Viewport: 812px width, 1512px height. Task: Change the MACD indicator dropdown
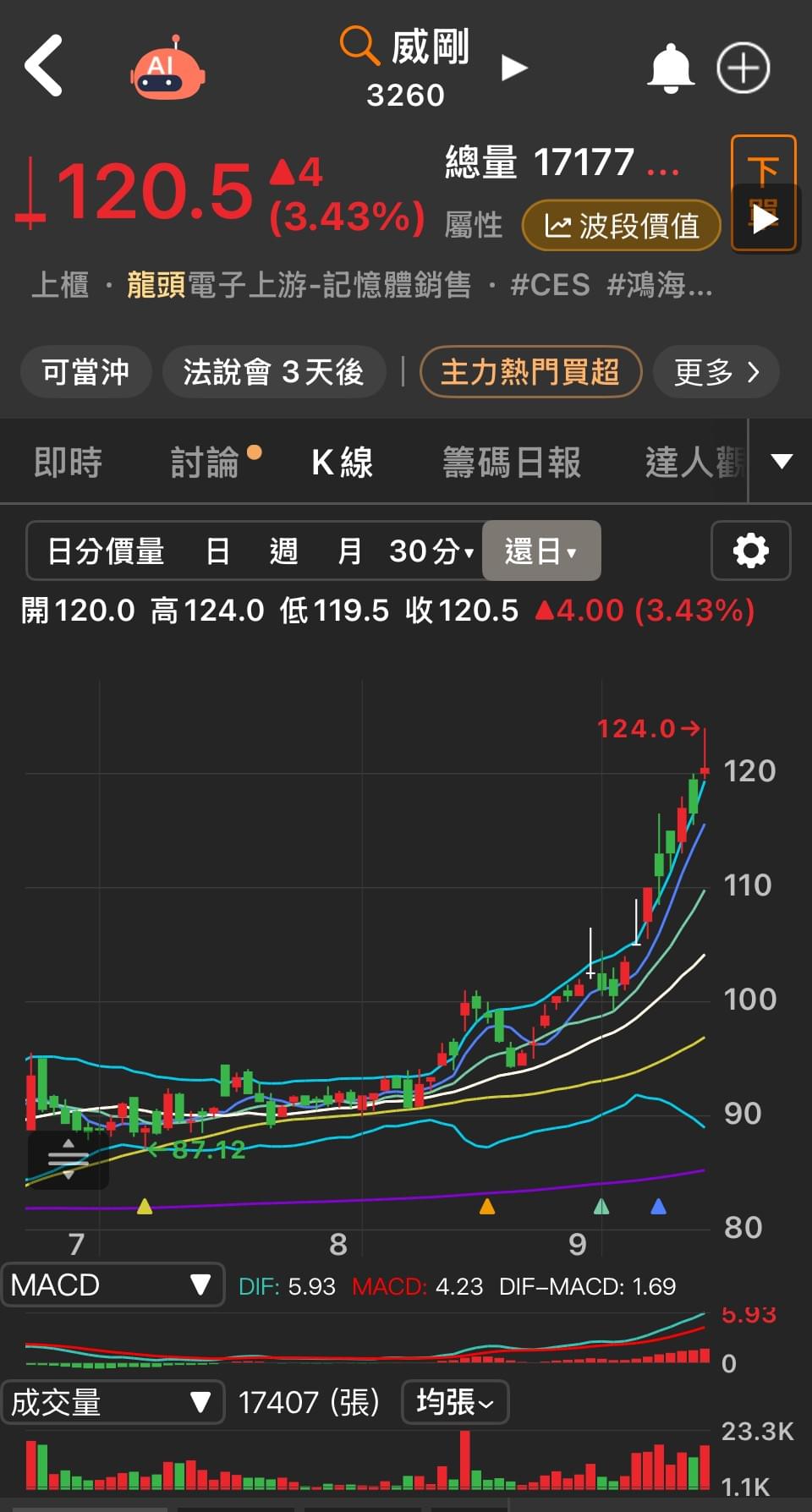click(x=112, y=1285)
